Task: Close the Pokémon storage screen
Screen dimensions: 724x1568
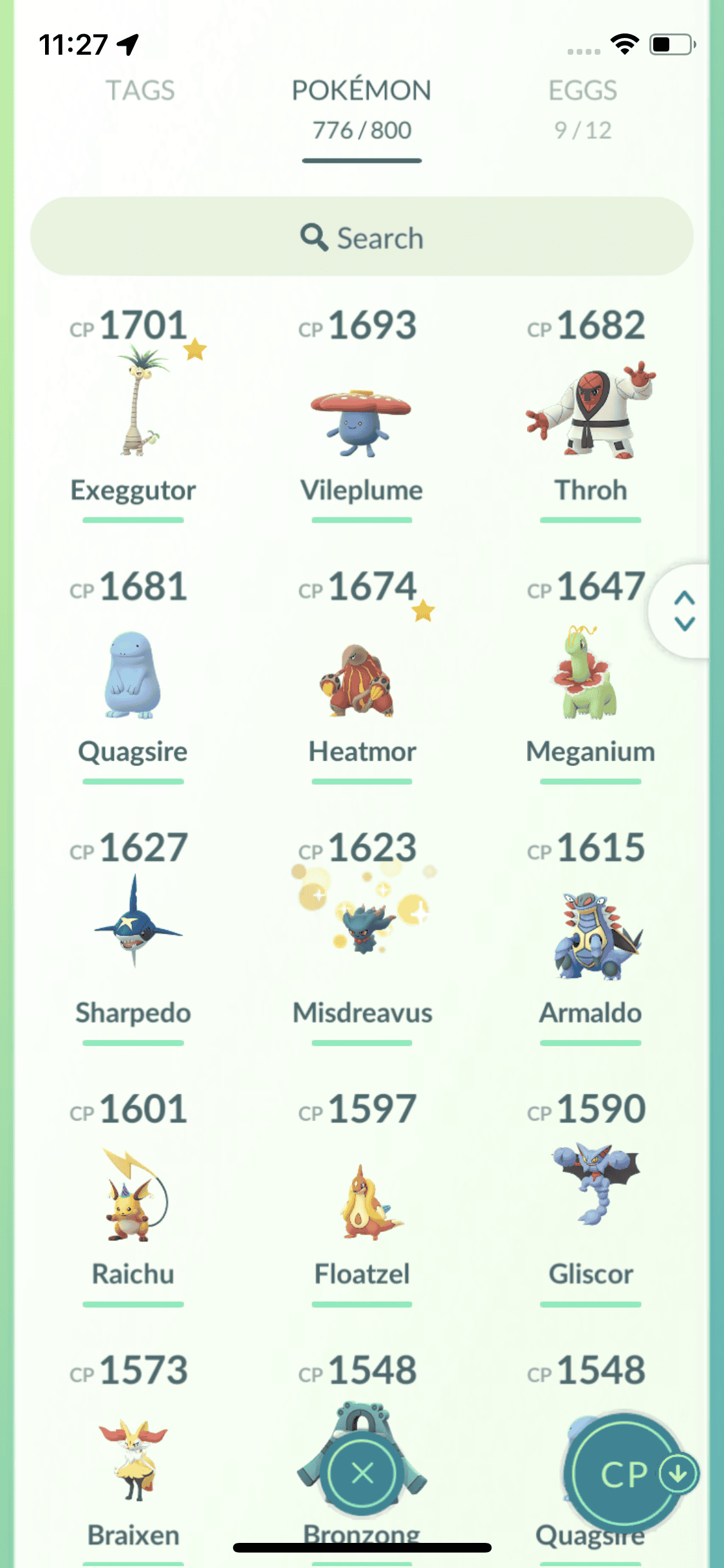Action: click(362, 1473)
